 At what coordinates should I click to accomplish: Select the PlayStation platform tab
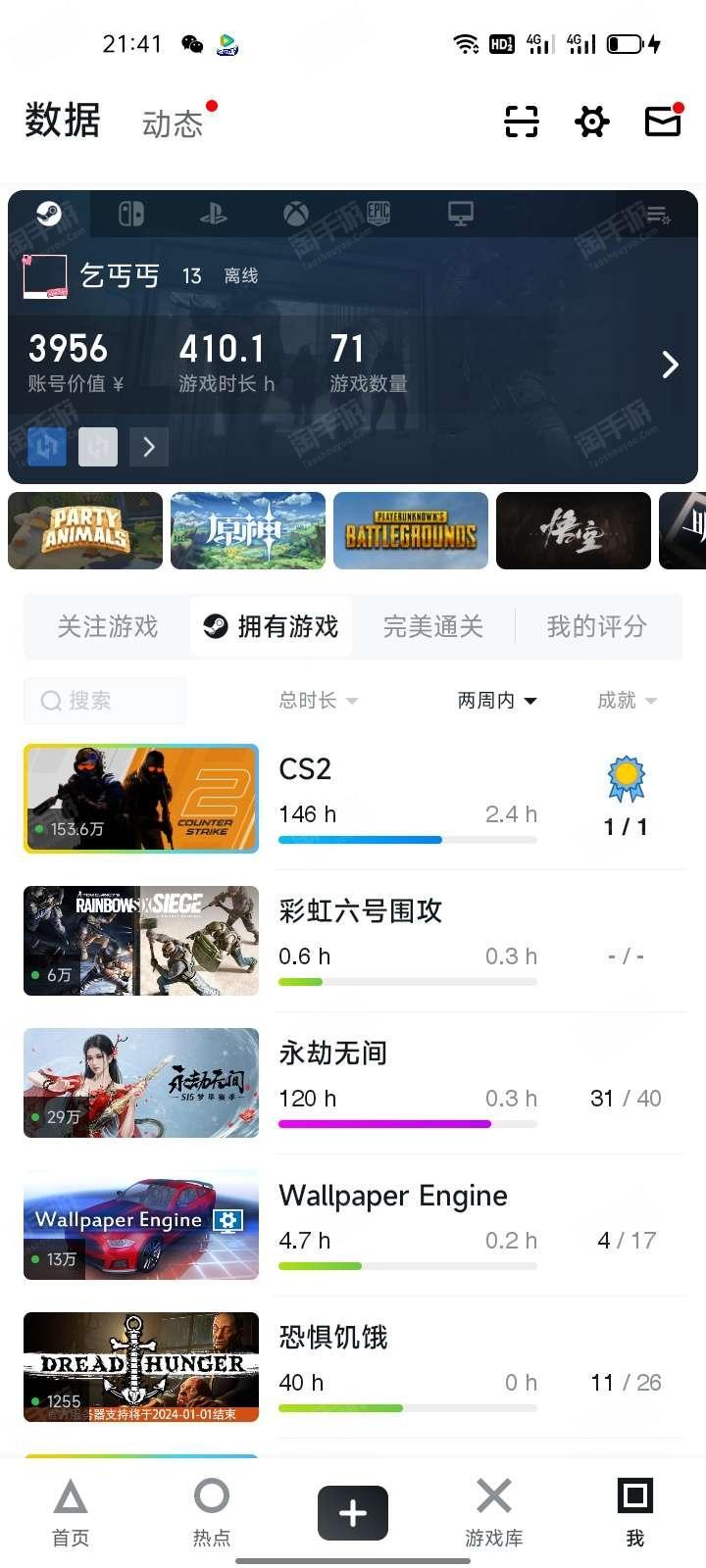(214, 214)
